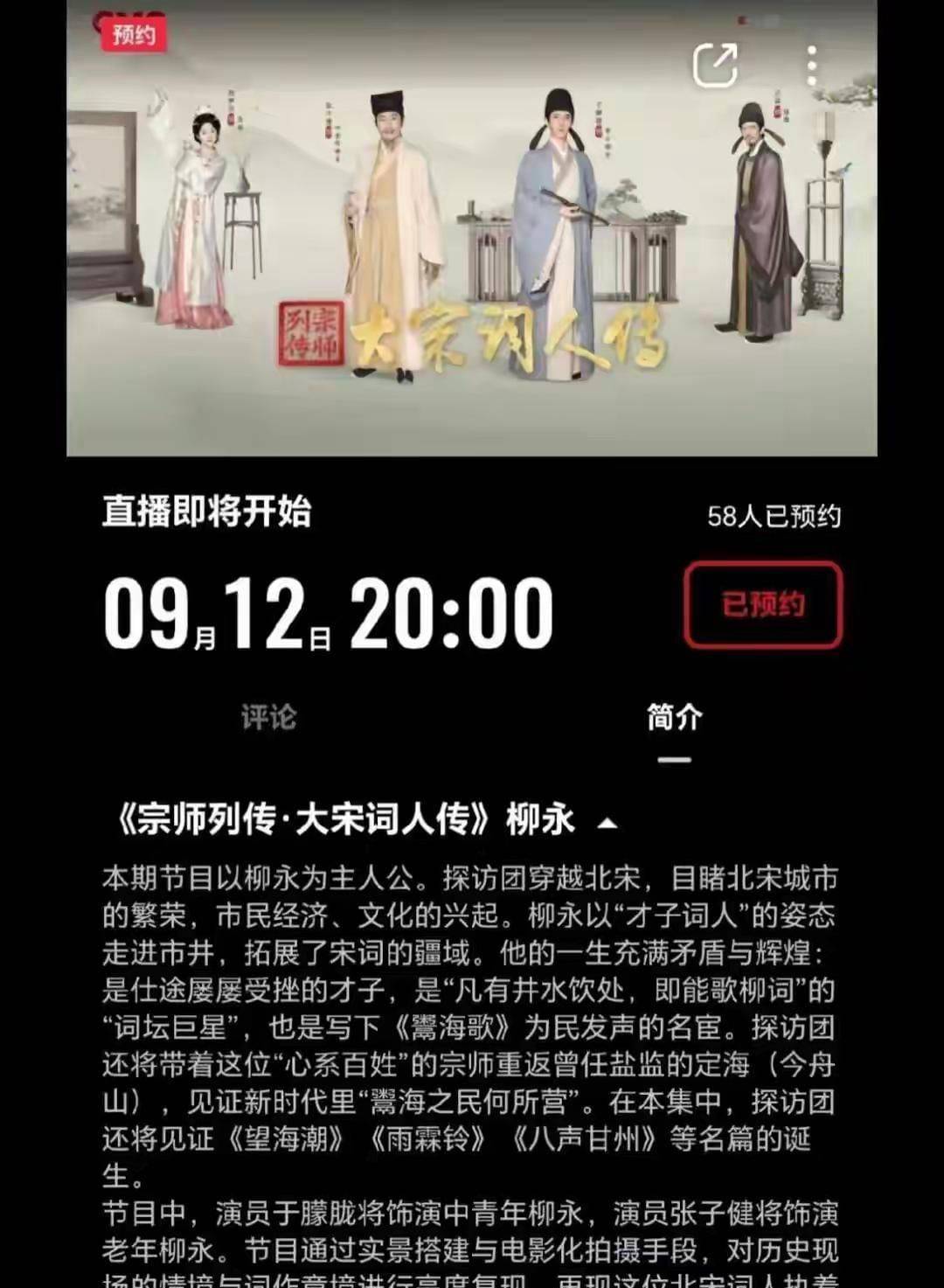
Task: Tap the 已预约 reservation button
Action: click(x=762, y=605)
